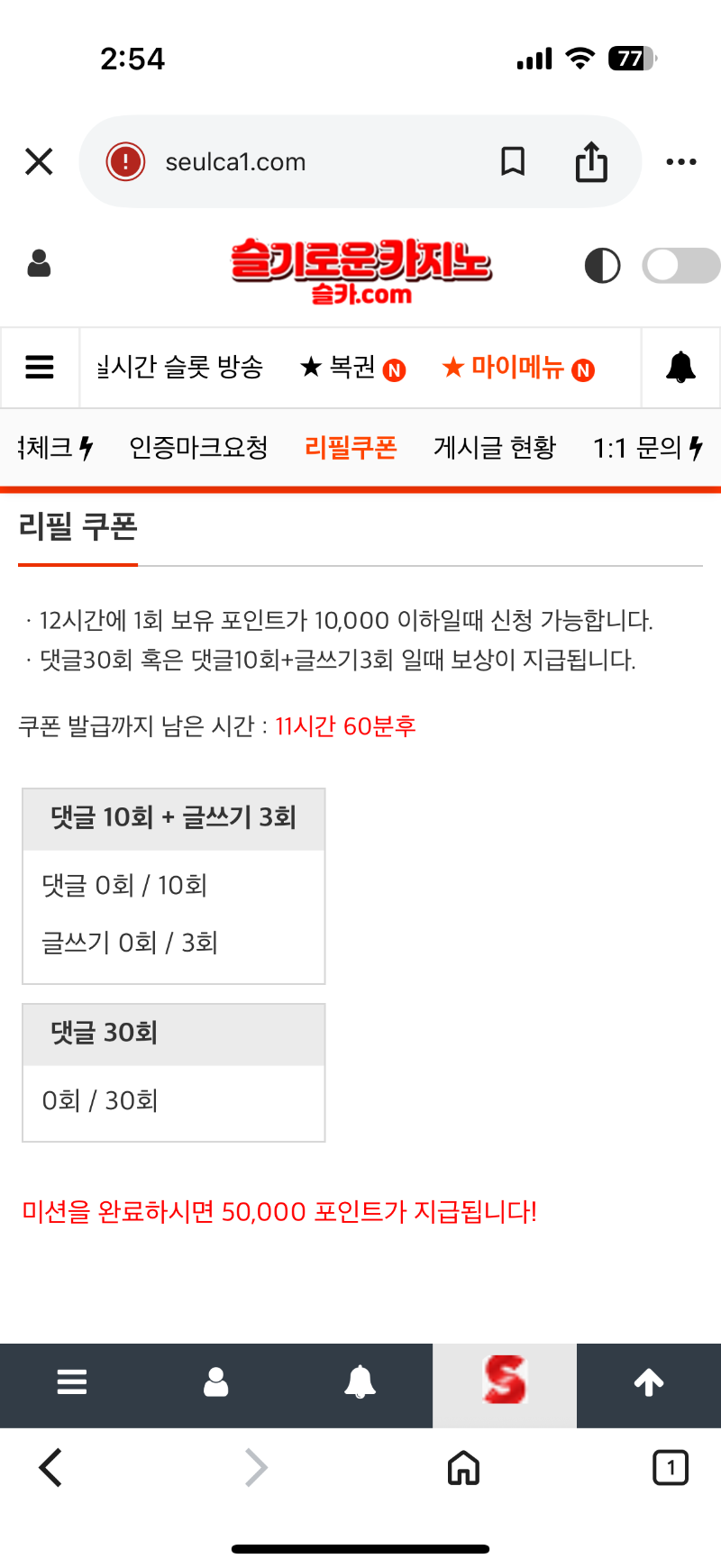Screen dimensions: 721x1568
Task: Tap the user profile icon near the logo
Action: pyautogui.click(x=38, y=264)
